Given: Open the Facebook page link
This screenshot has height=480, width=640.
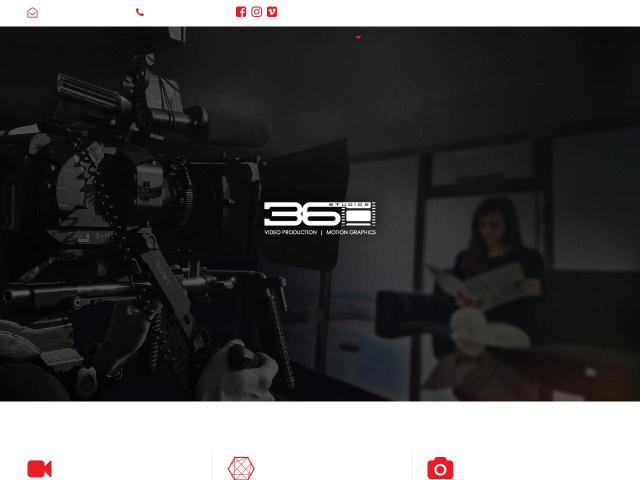Looking at the screenshot, I should (241, 12).
